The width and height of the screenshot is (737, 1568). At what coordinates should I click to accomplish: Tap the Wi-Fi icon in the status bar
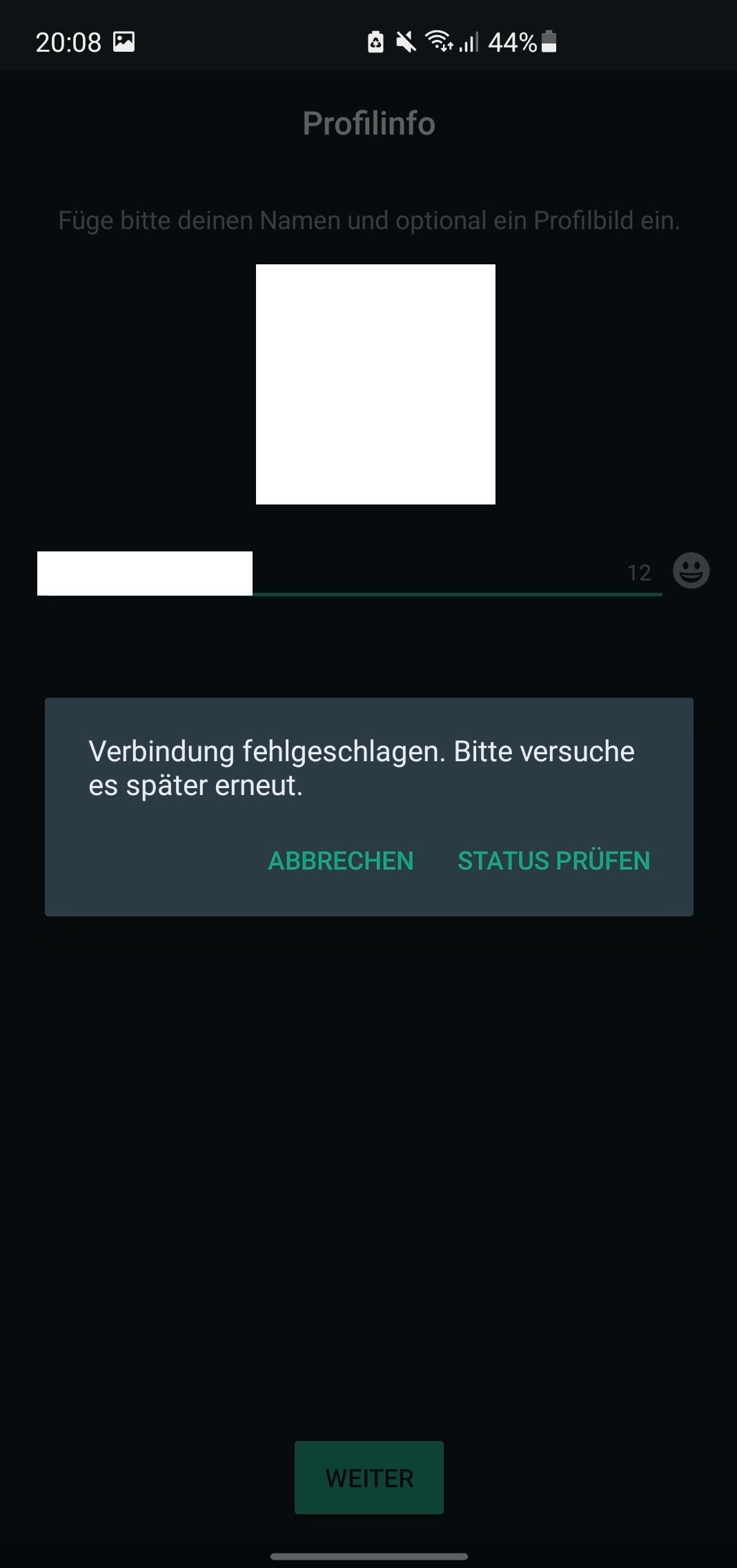pos(440,41)
